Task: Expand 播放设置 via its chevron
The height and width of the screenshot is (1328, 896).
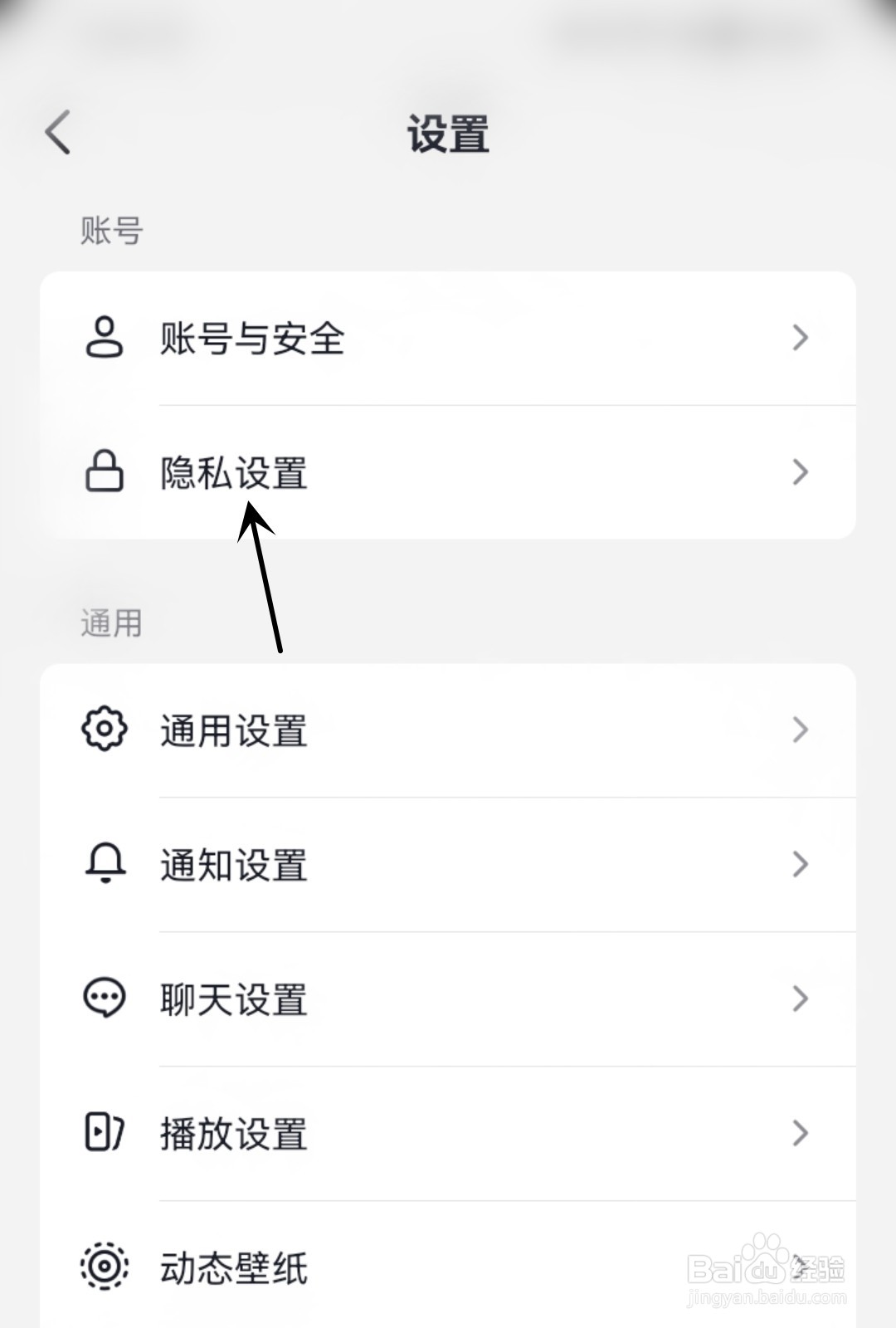Action: click(799, 1135)
